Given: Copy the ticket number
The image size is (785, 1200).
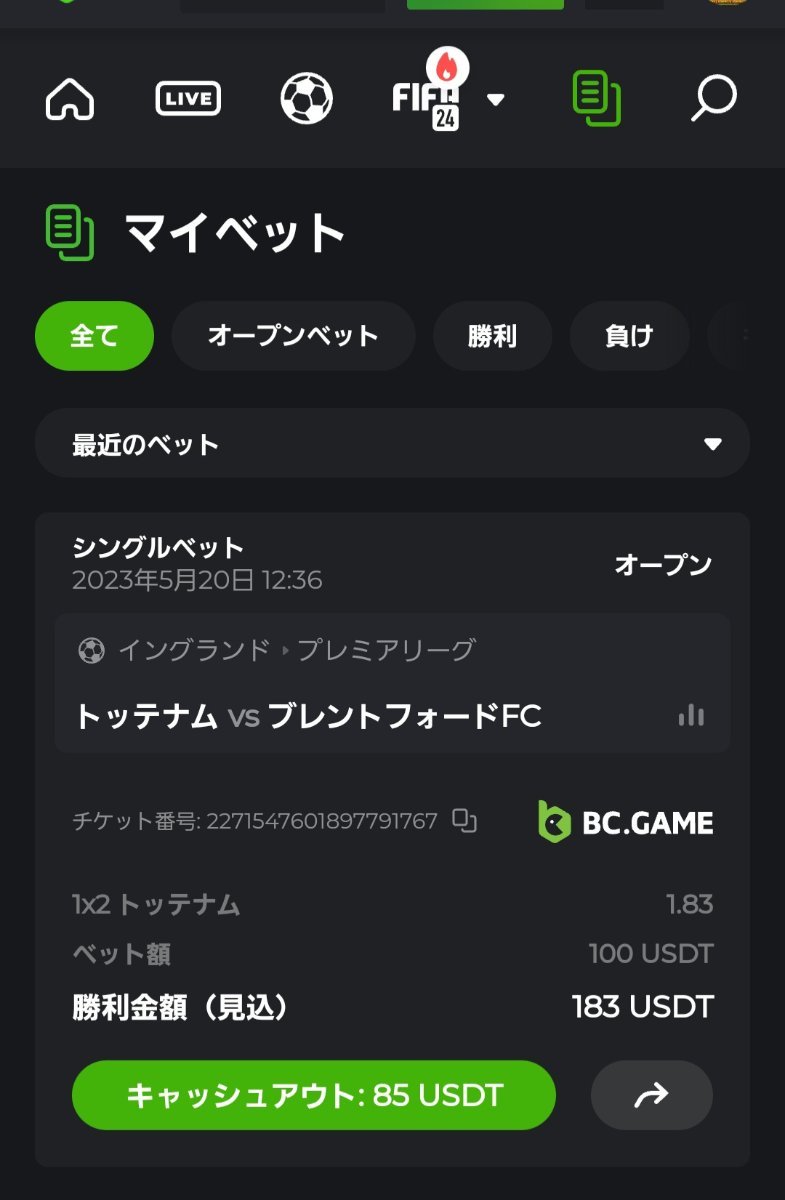Looking at the screenshot, I should pos(464,821).
